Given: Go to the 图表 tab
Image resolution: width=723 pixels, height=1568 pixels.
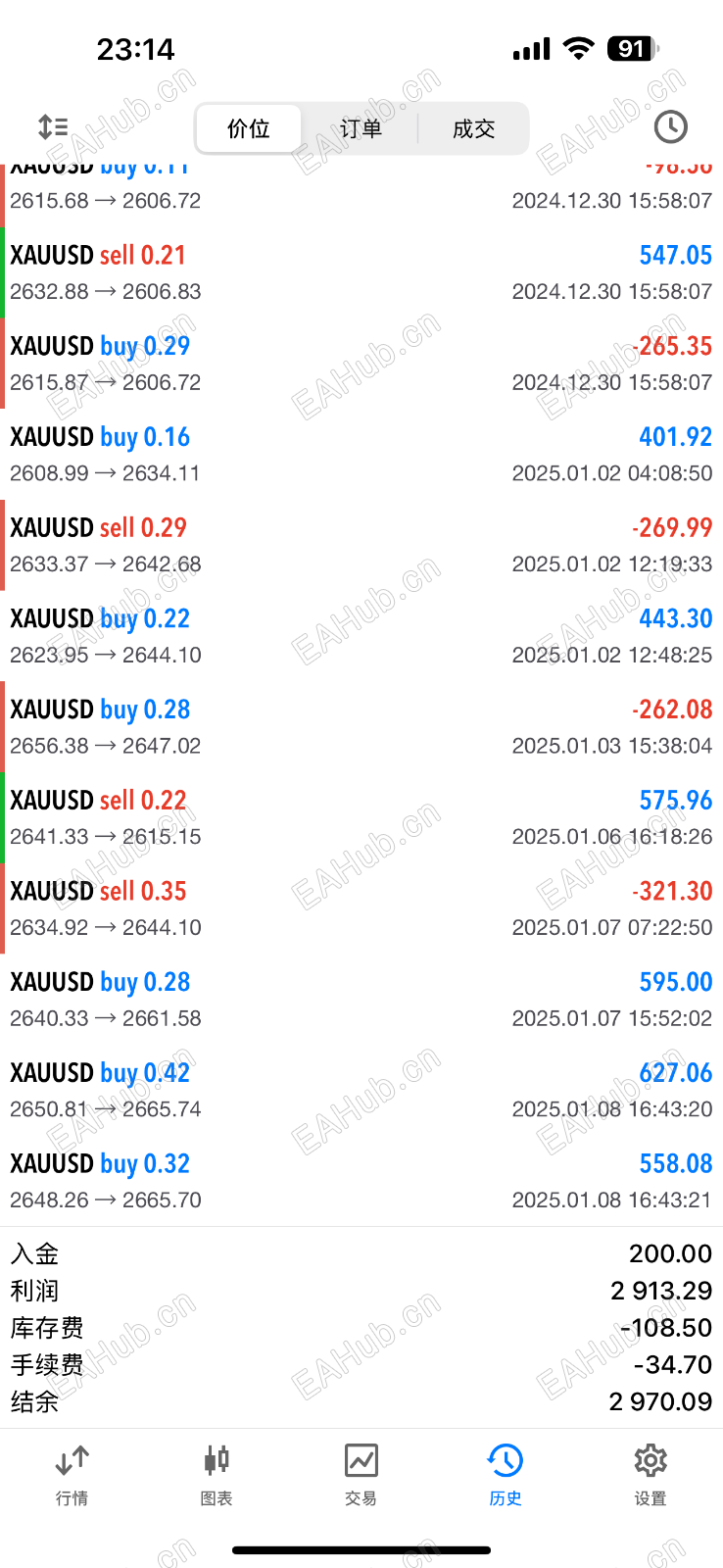Looking at the screenshot, I should [217, 1474].
